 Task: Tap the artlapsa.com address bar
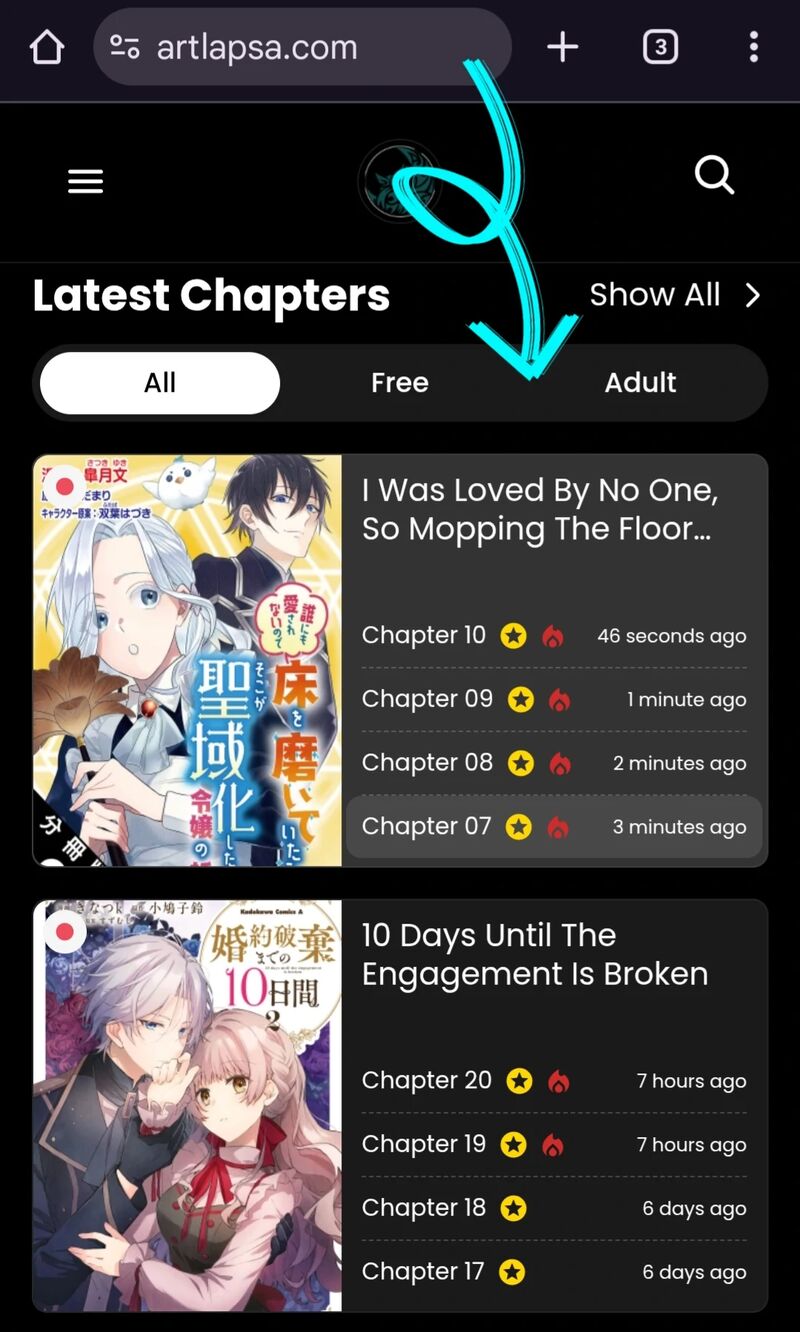pos(300,47)
